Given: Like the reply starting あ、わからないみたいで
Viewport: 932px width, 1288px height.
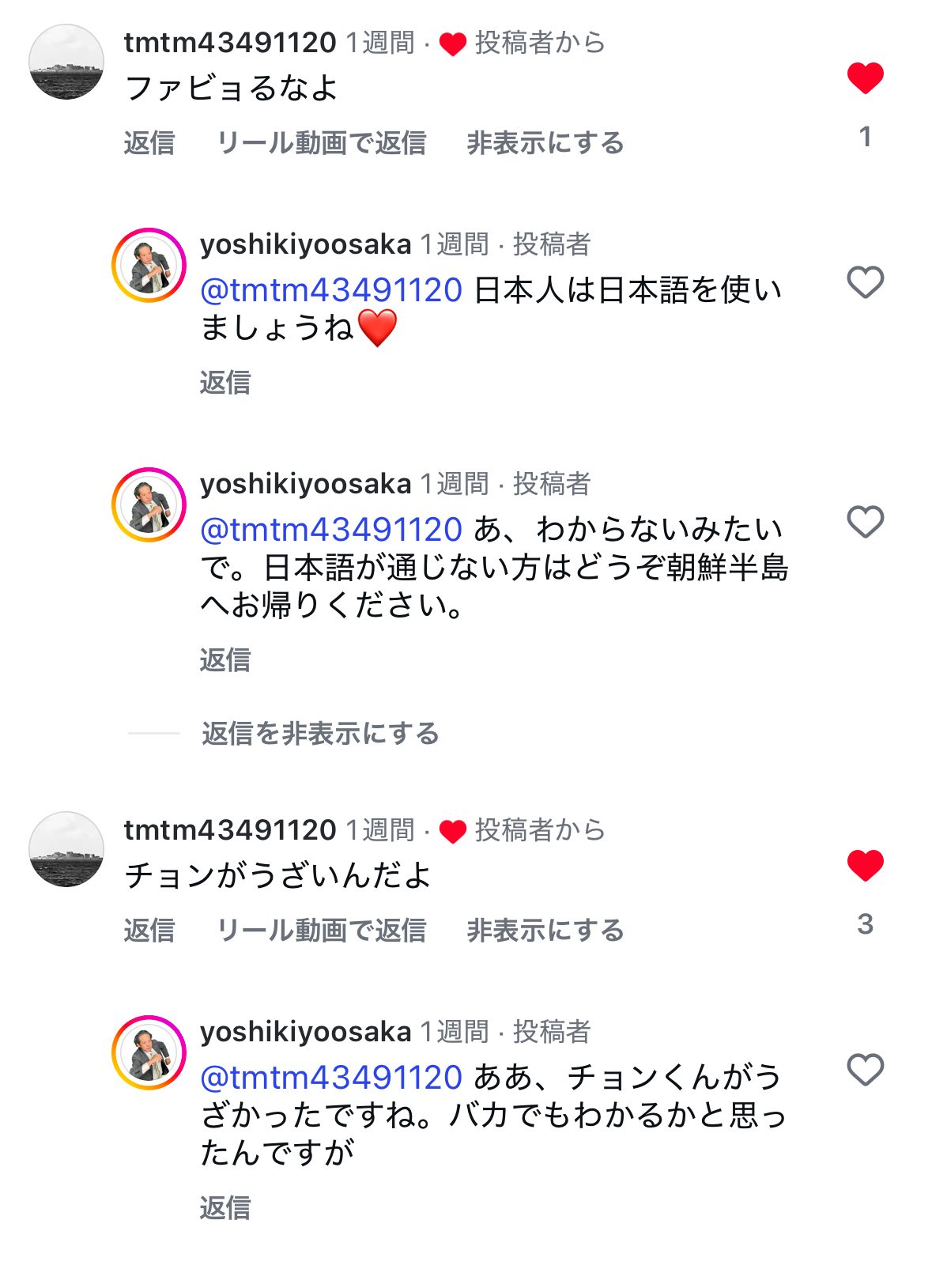Looking at the screenshot, I should [865, 522].
